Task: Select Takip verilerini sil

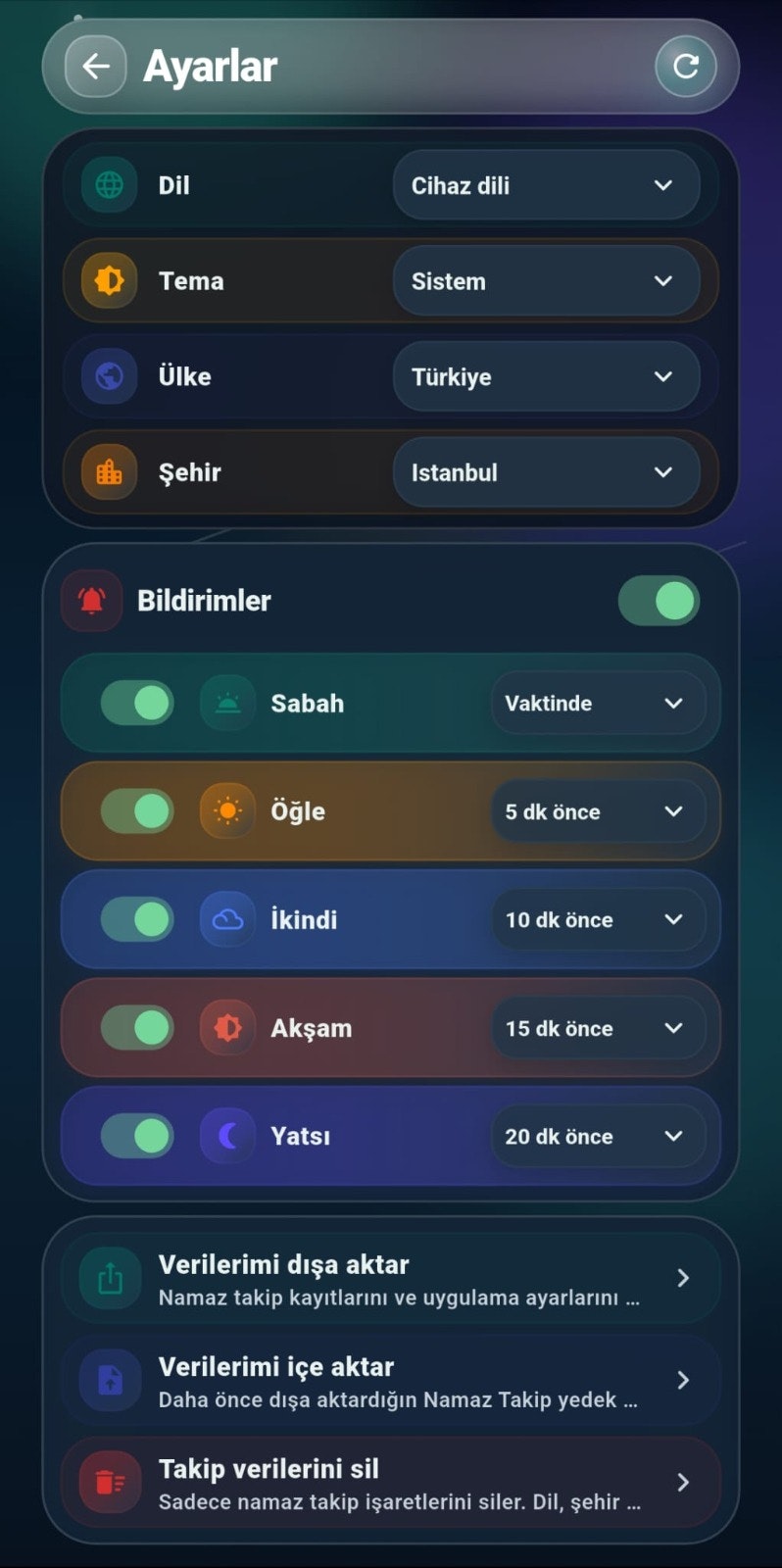Action: click(x=391, y=1483)
